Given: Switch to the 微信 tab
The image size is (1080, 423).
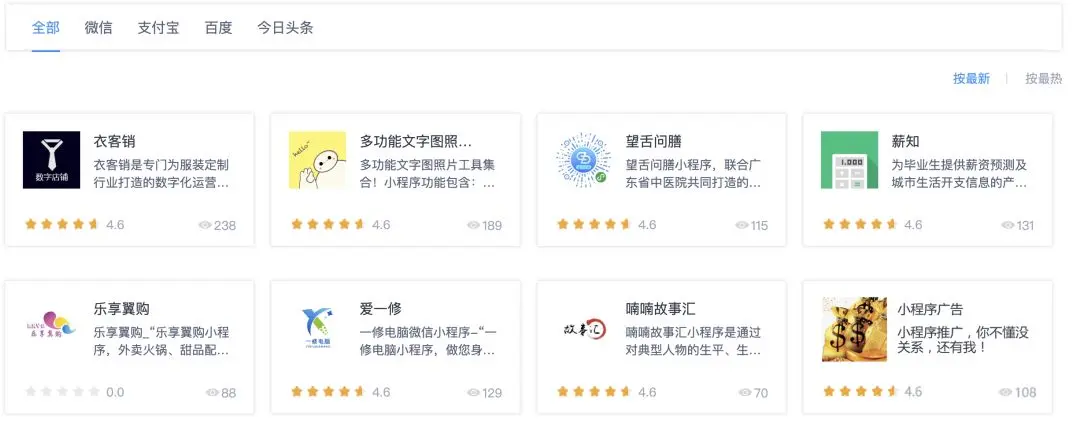Looking at the screenshot, I should click(99, 28).
